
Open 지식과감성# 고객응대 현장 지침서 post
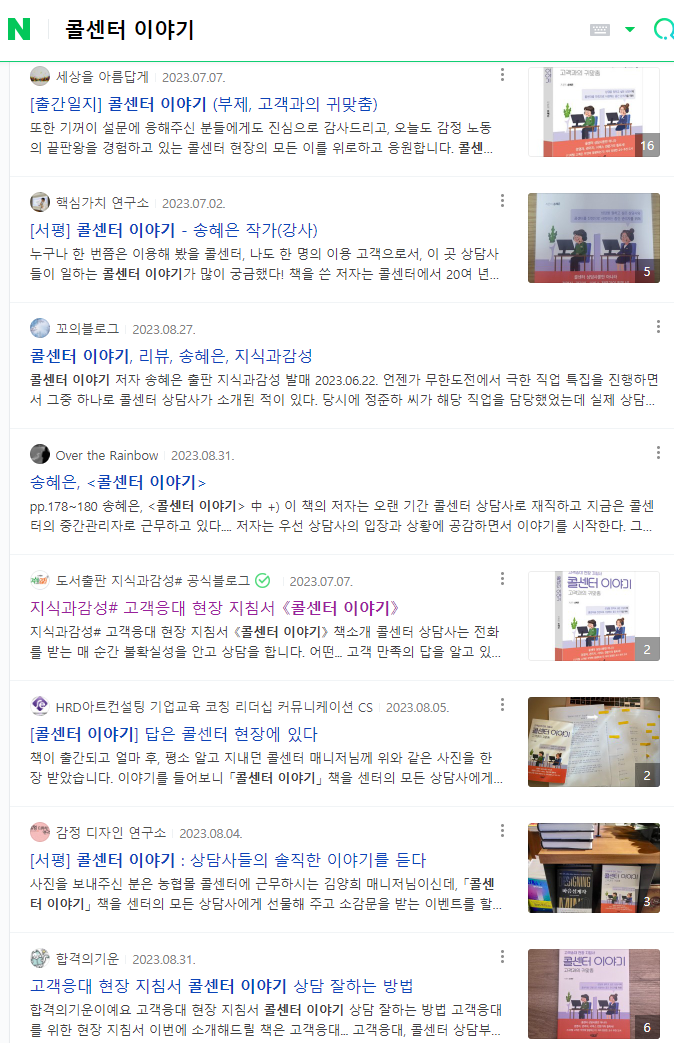(x=215, y=607)
